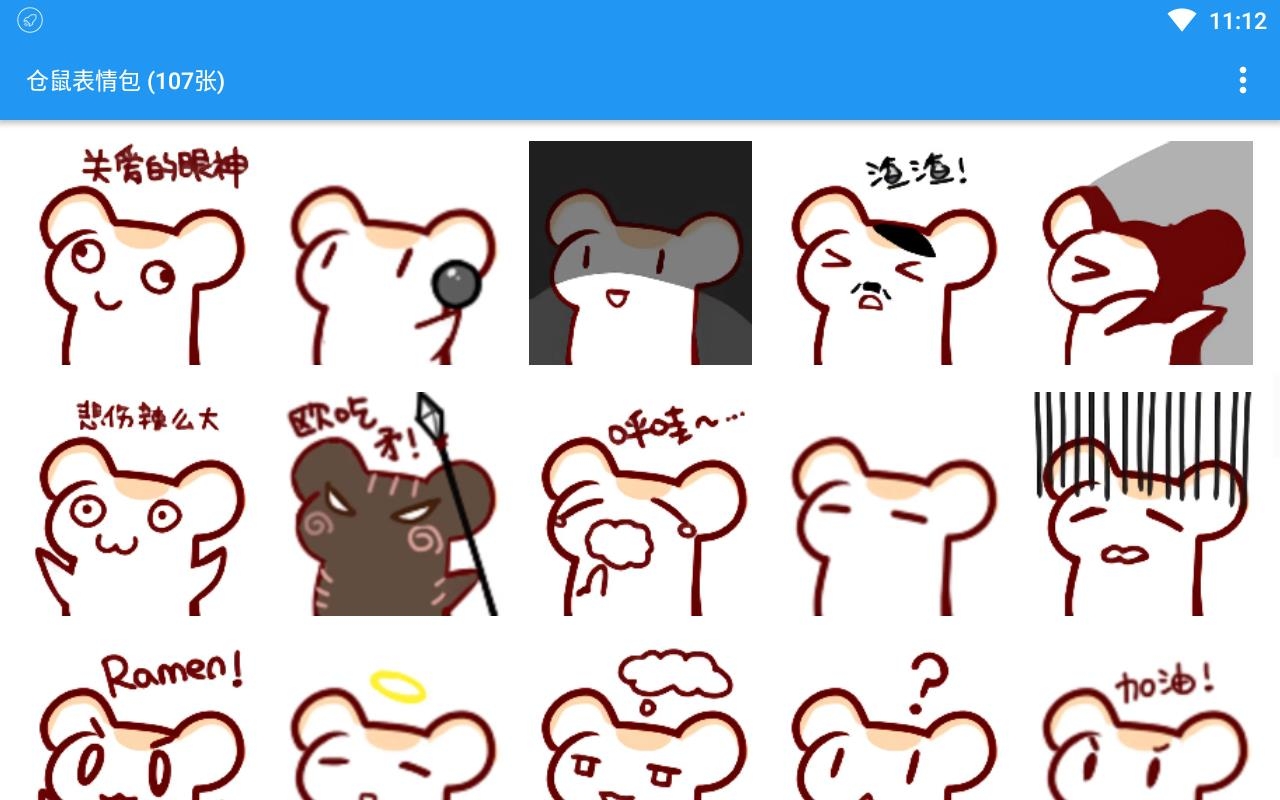1280x800 pixels.
Task: Open the overflow menu
Action: (x=1242, y=80)
